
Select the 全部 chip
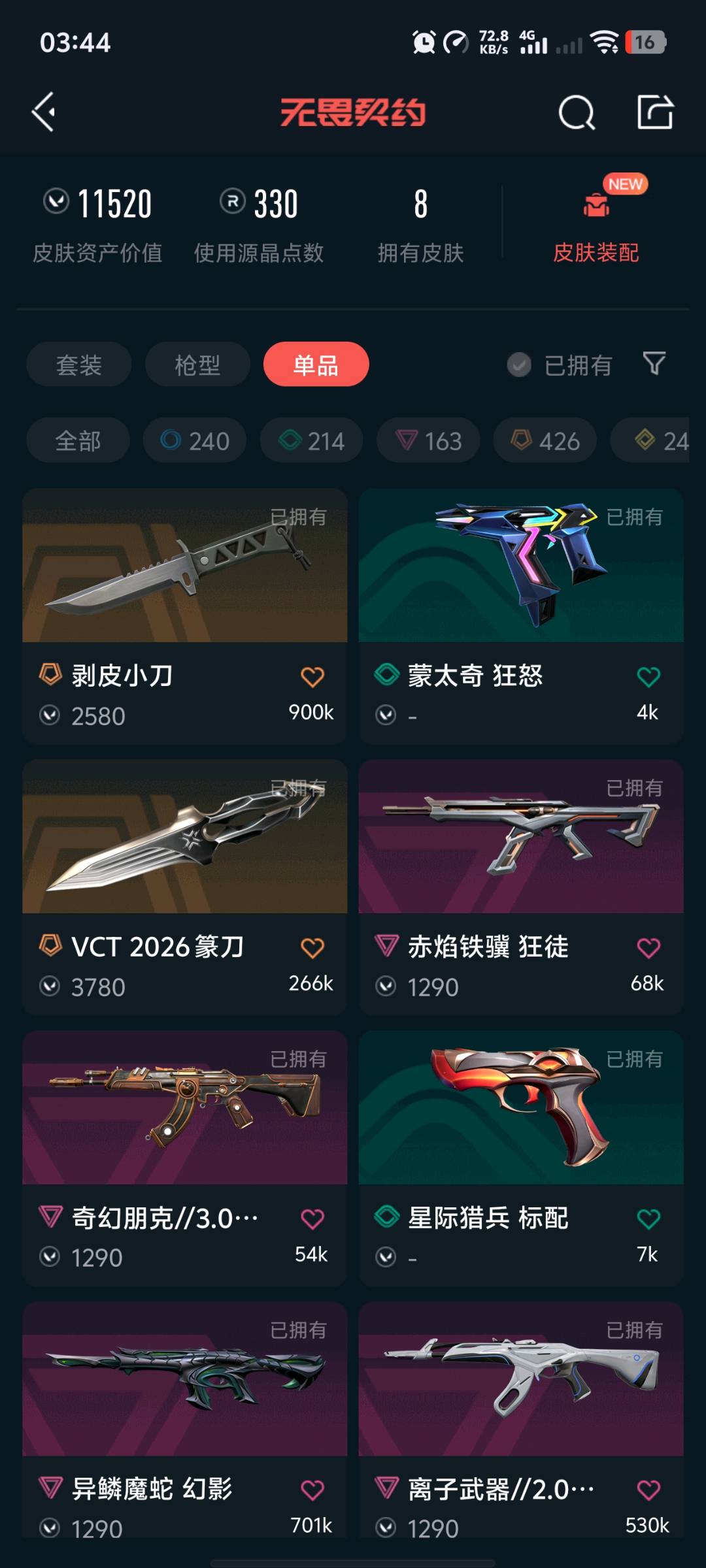(x=78, y=441)
